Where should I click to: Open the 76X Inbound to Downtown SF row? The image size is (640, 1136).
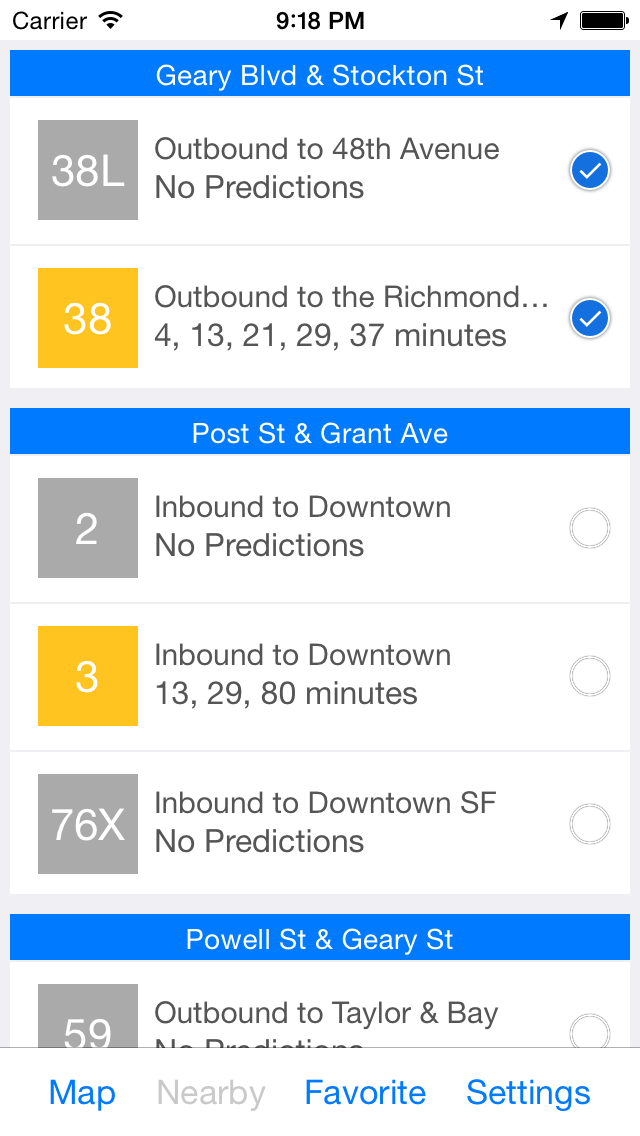[x=320, y=824]
